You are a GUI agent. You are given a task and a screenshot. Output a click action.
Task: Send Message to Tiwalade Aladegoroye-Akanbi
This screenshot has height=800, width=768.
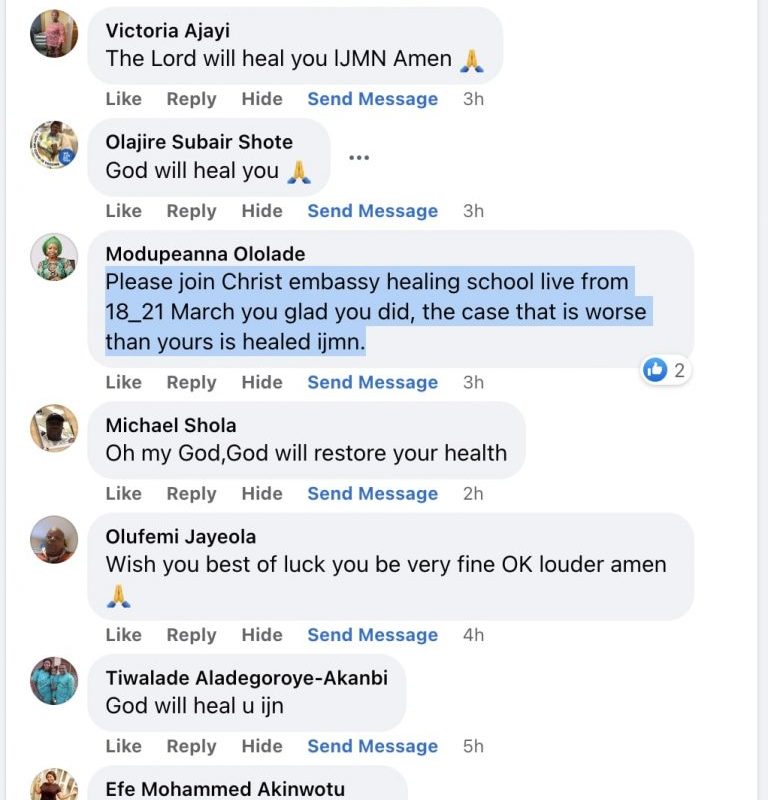tap(372, 746)
